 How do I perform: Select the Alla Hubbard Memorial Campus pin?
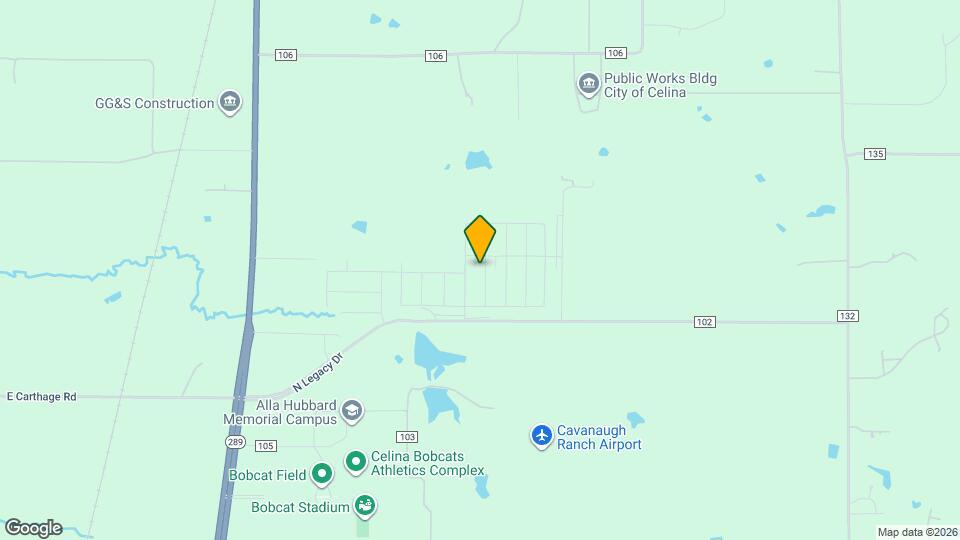(351, 410)
